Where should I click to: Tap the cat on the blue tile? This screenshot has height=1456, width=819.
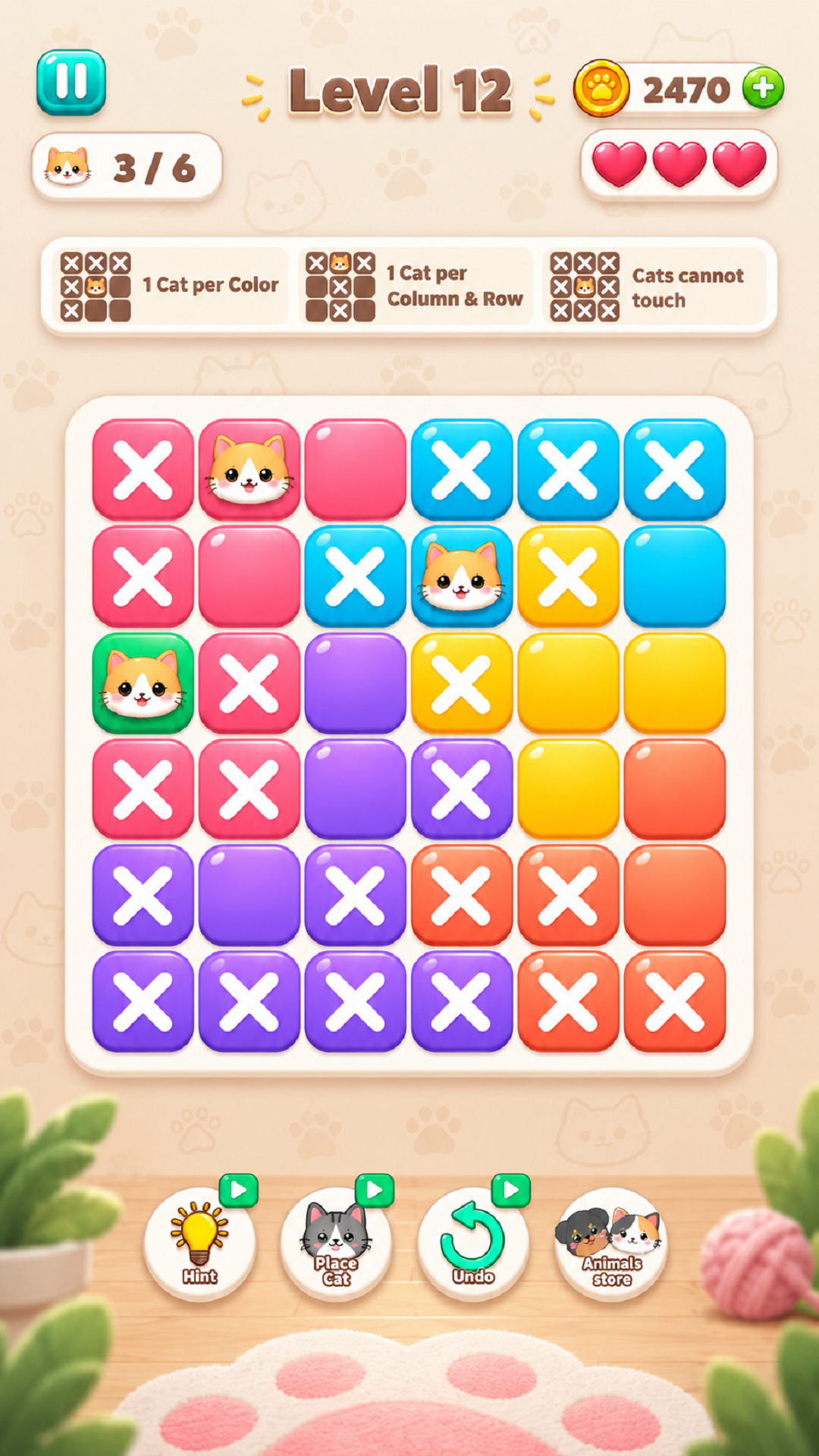click(x=462, y=576)
